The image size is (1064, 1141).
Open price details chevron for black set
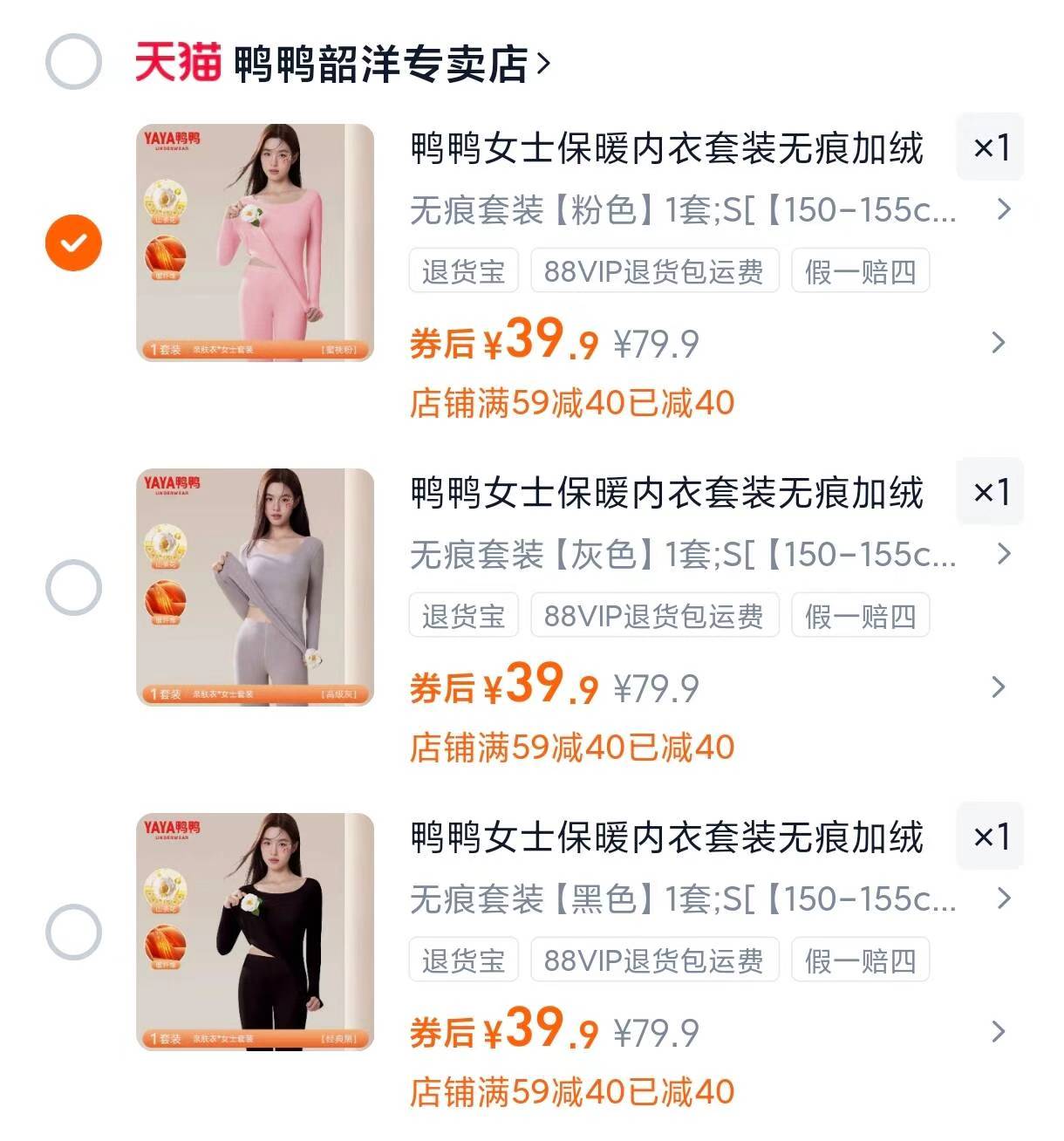coord(1001,1033)
